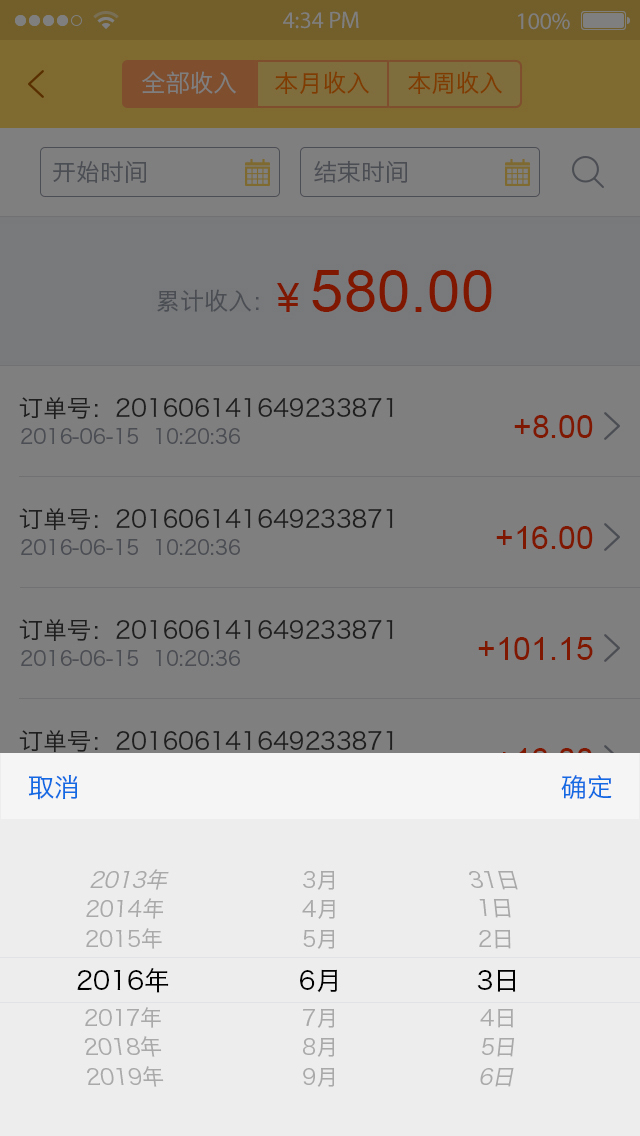Switch to the 本月收入 tab

point(322,84)
